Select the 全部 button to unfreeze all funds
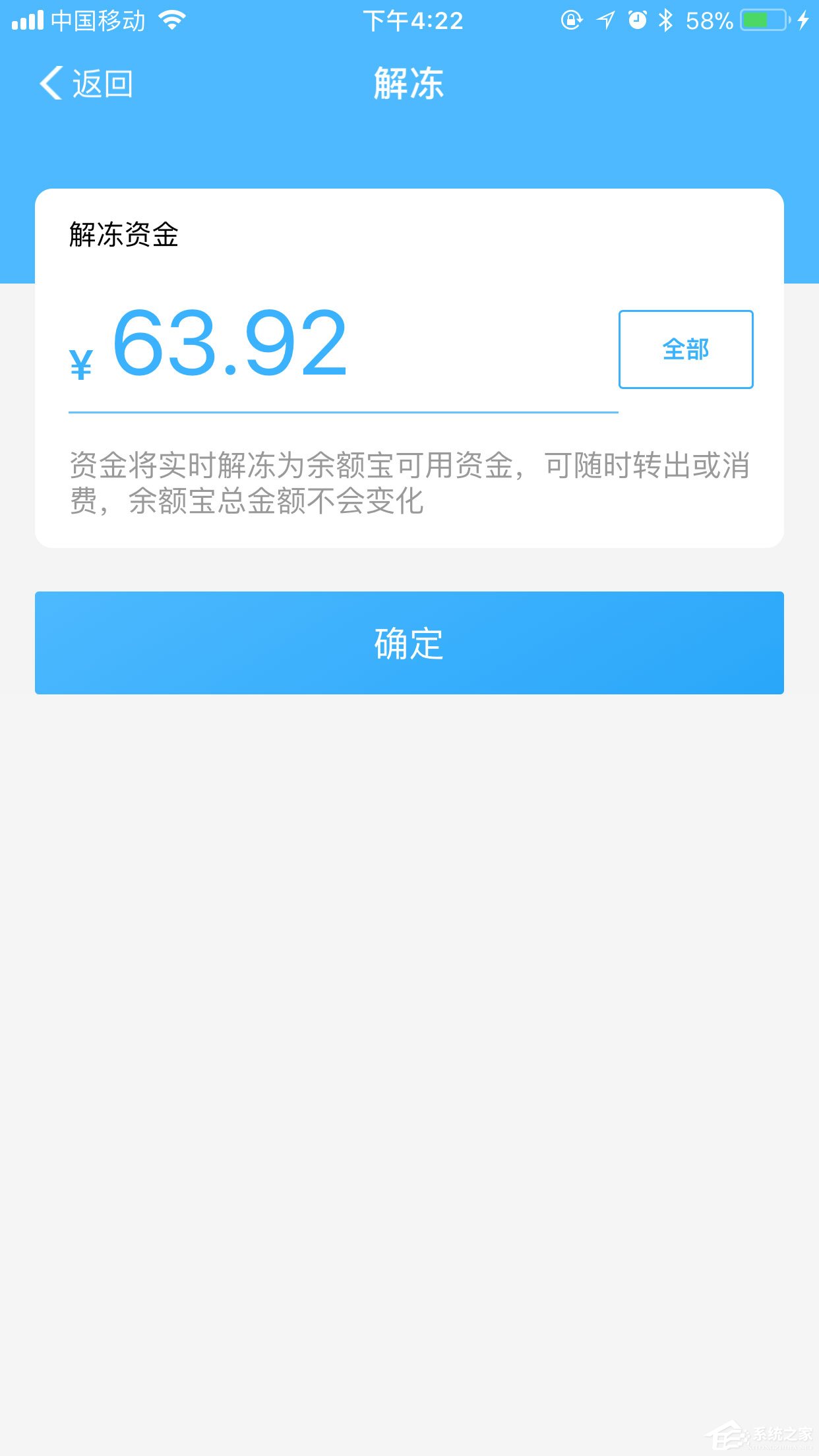Screen dimensions: 819x1456 (686, 350)
